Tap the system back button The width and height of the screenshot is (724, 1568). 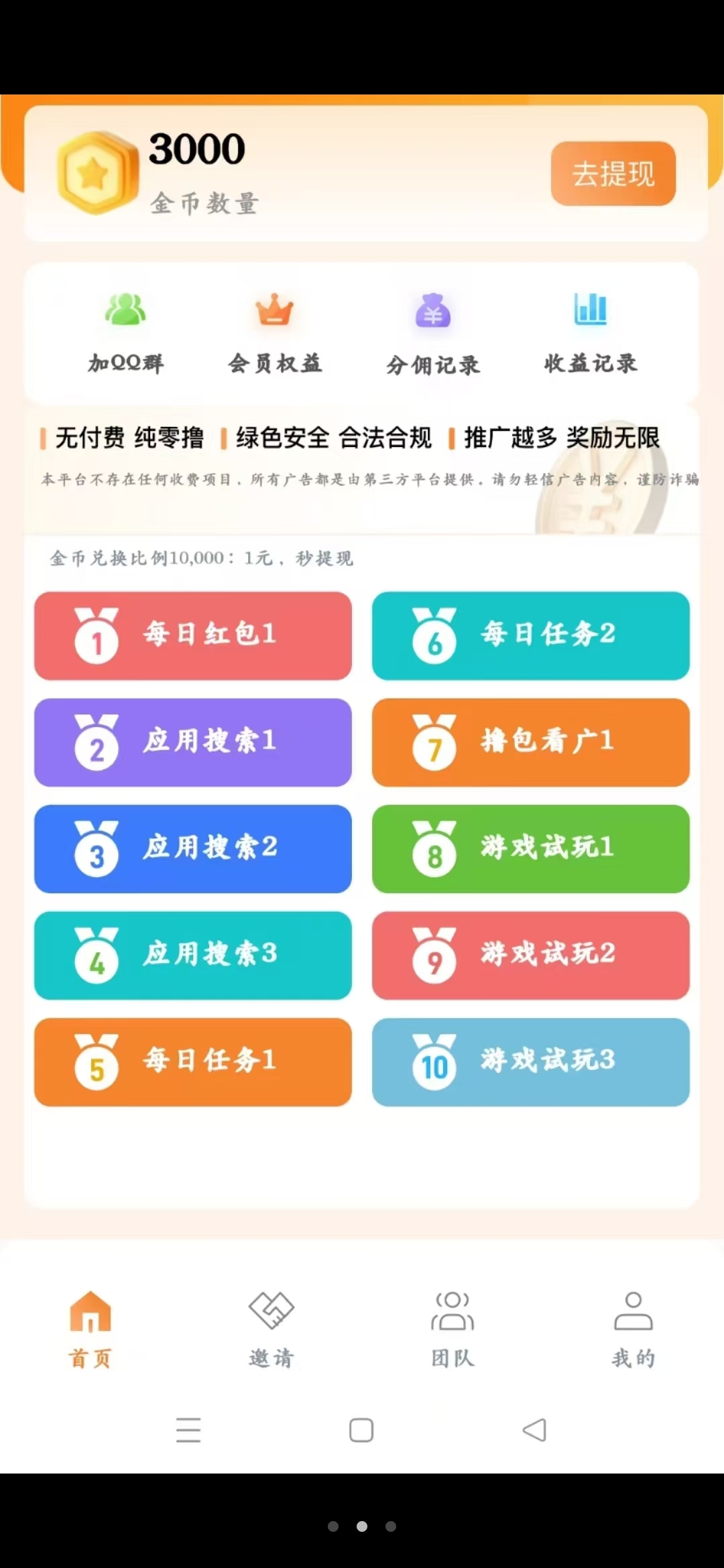534,1430
